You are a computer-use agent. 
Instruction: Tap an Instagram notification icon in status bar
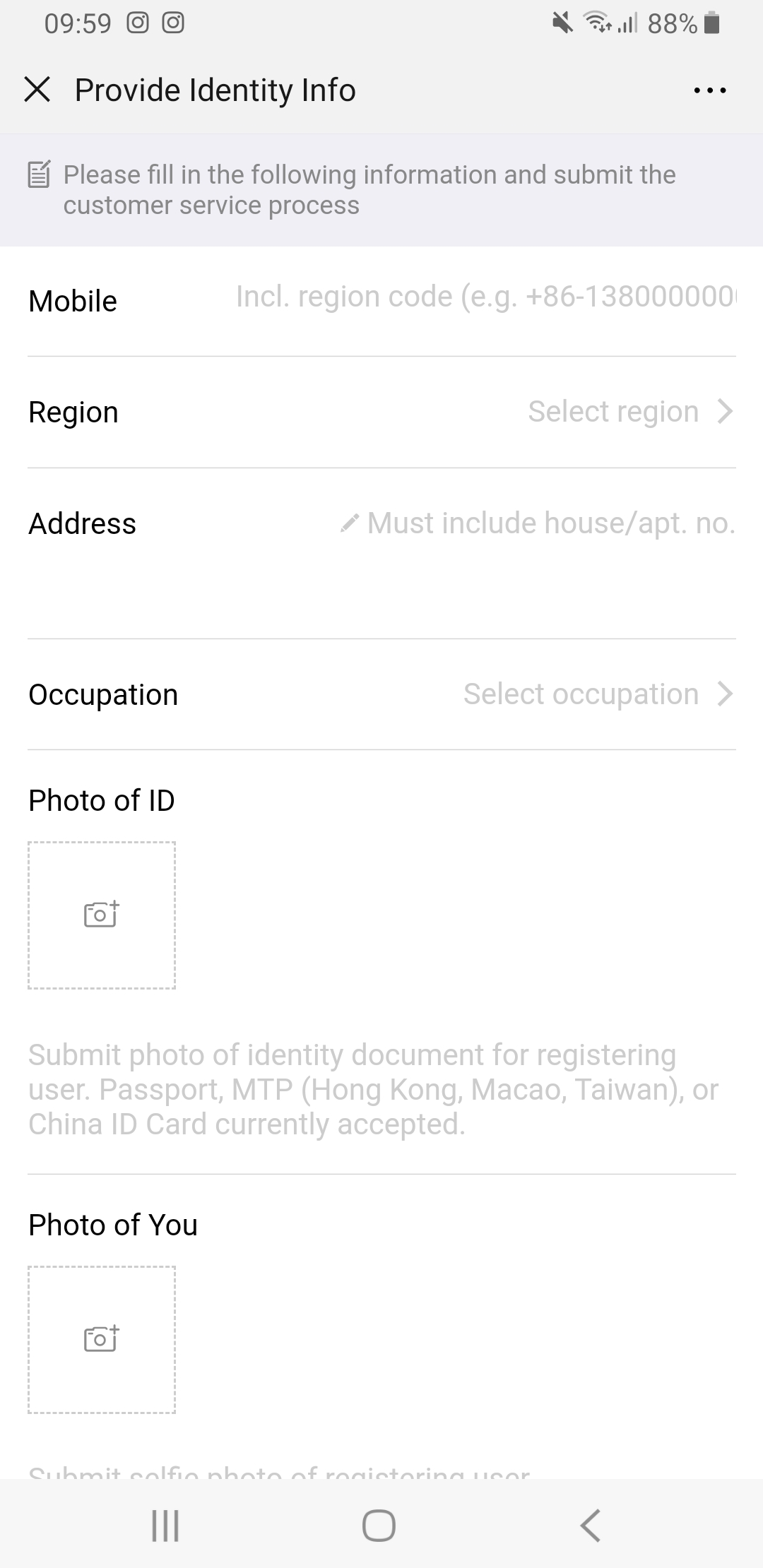coord(137,23)
